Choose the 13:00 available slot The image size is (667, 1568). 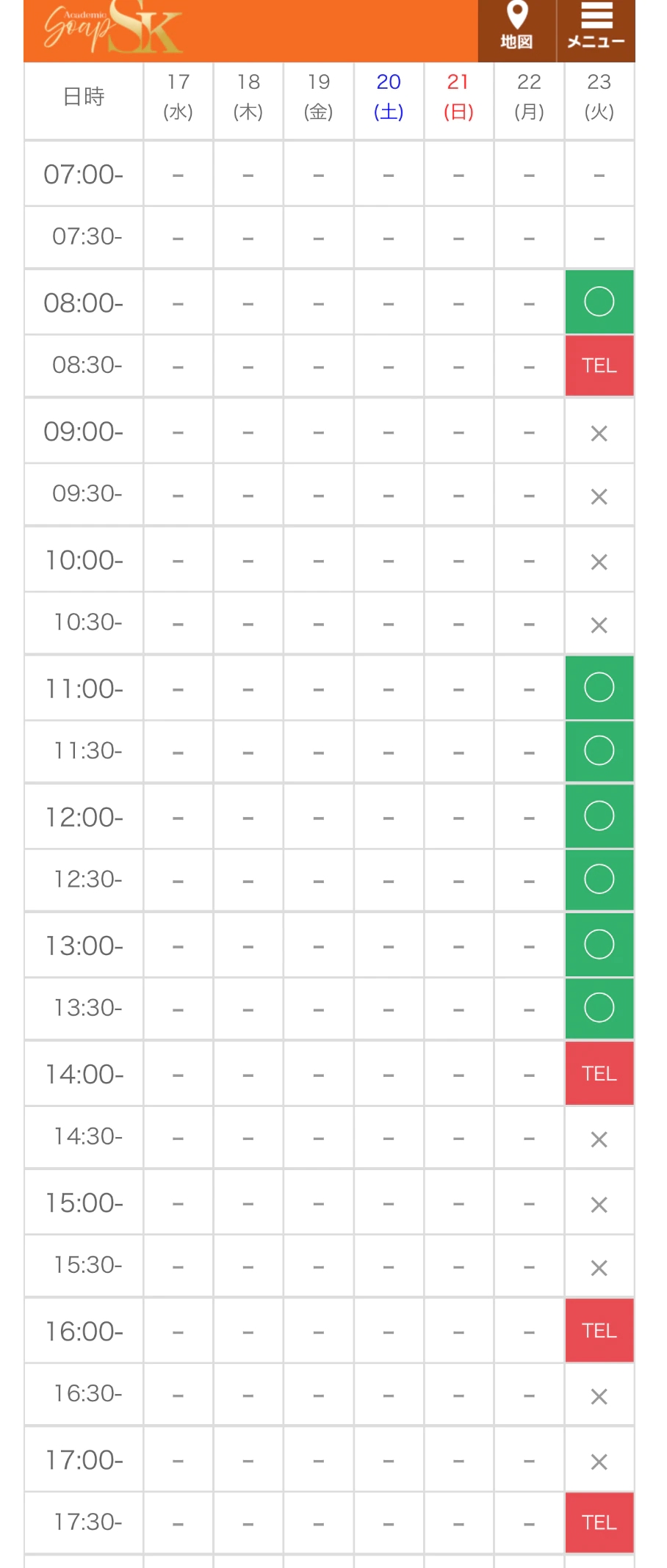pyautogui.click(x=599, y=945)
